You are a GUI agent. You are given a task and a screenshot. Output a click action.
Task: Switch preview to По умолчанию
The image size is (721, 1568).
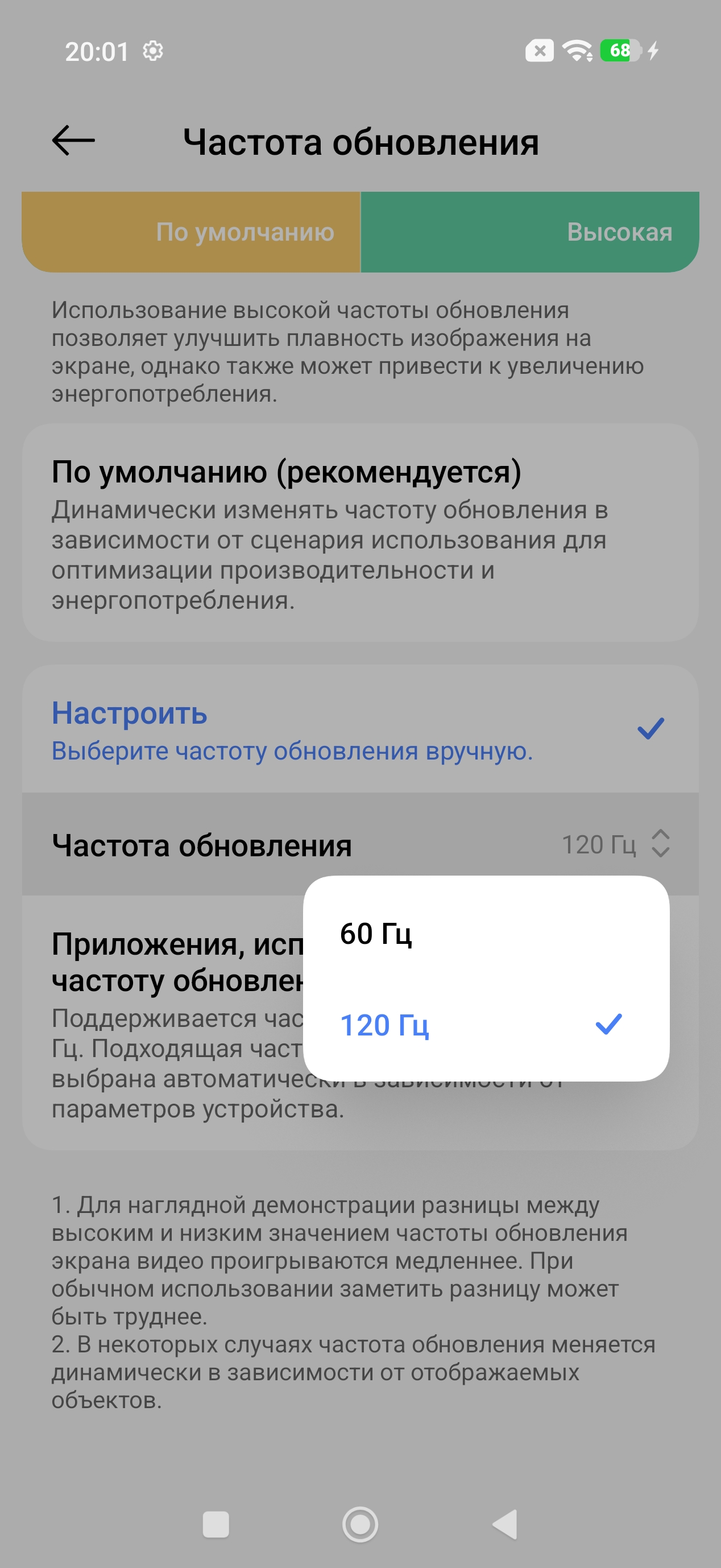click(191, 232)
